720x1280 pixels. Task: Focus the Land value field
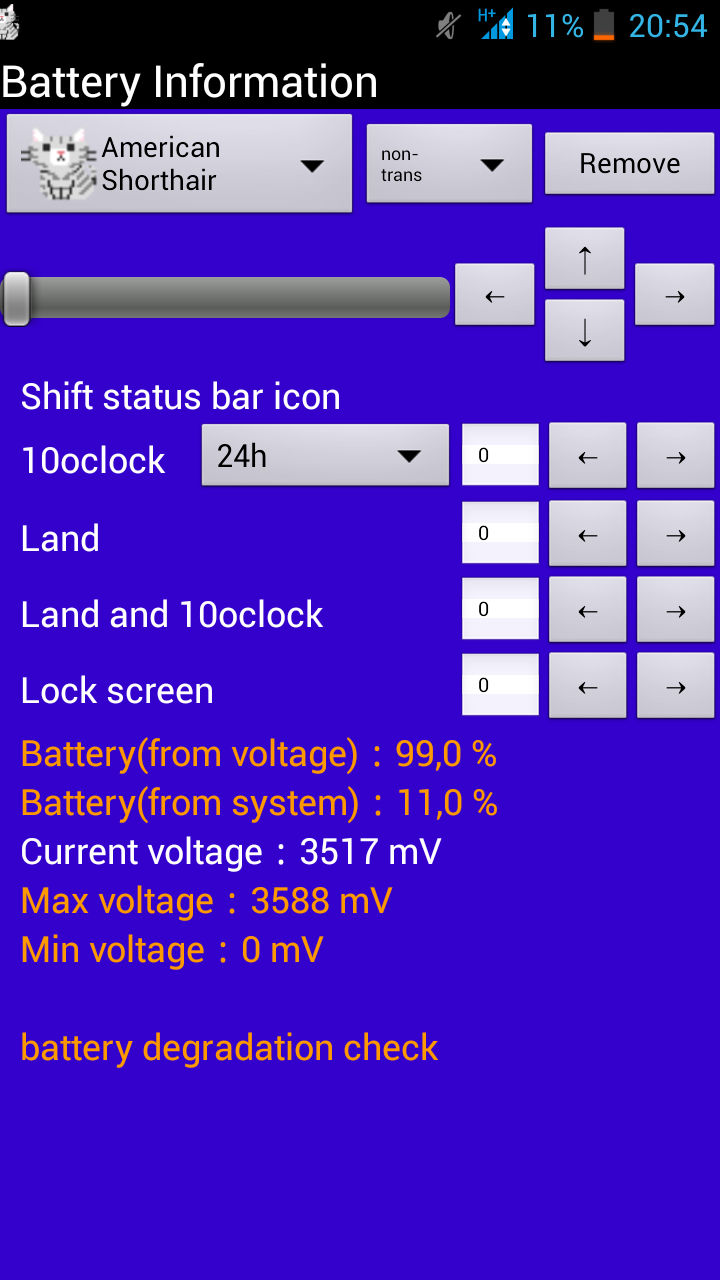point(500,534)
